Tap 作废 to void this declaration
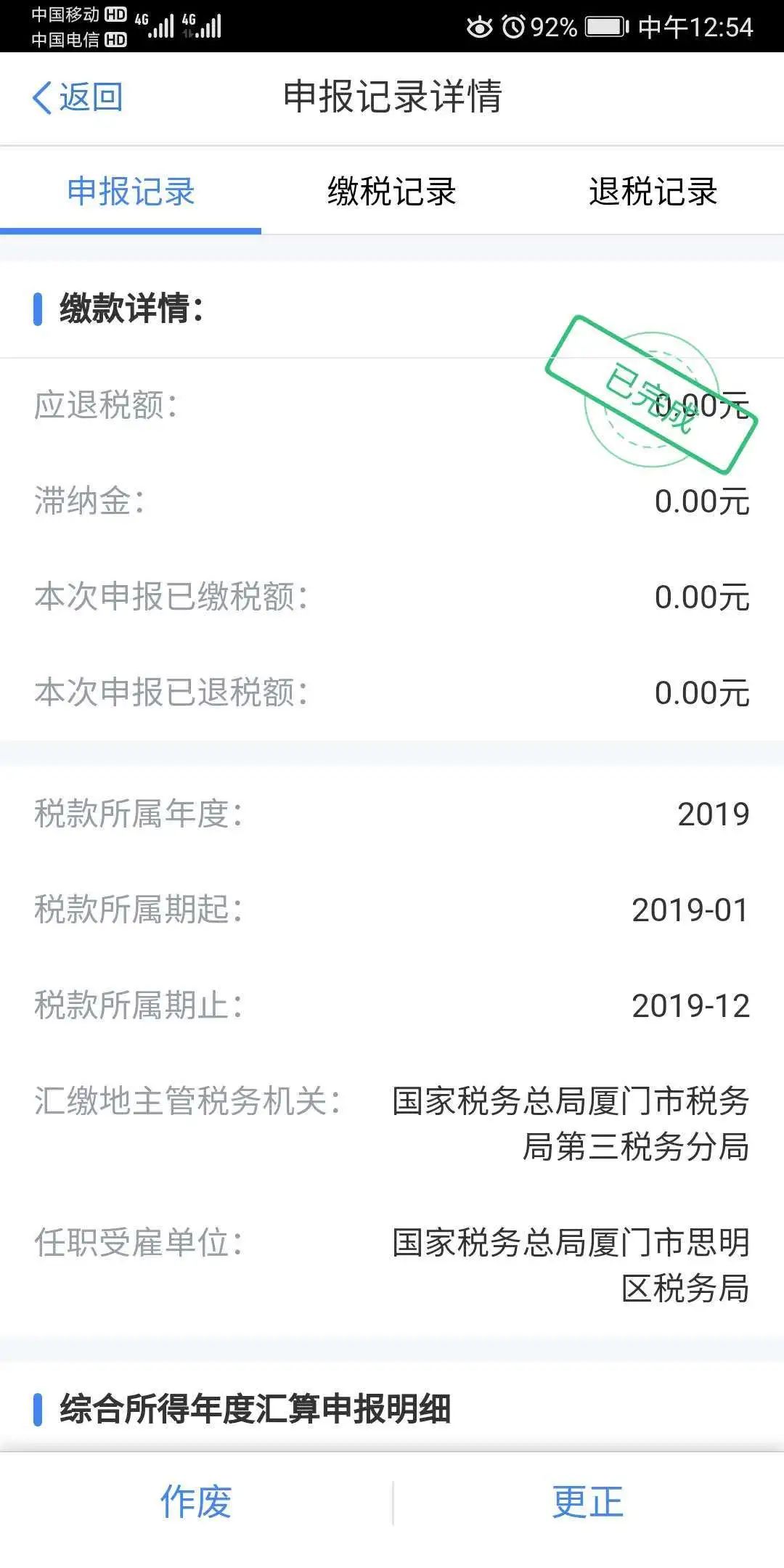The image size is (784, 1568). (x=196, y=1502)
